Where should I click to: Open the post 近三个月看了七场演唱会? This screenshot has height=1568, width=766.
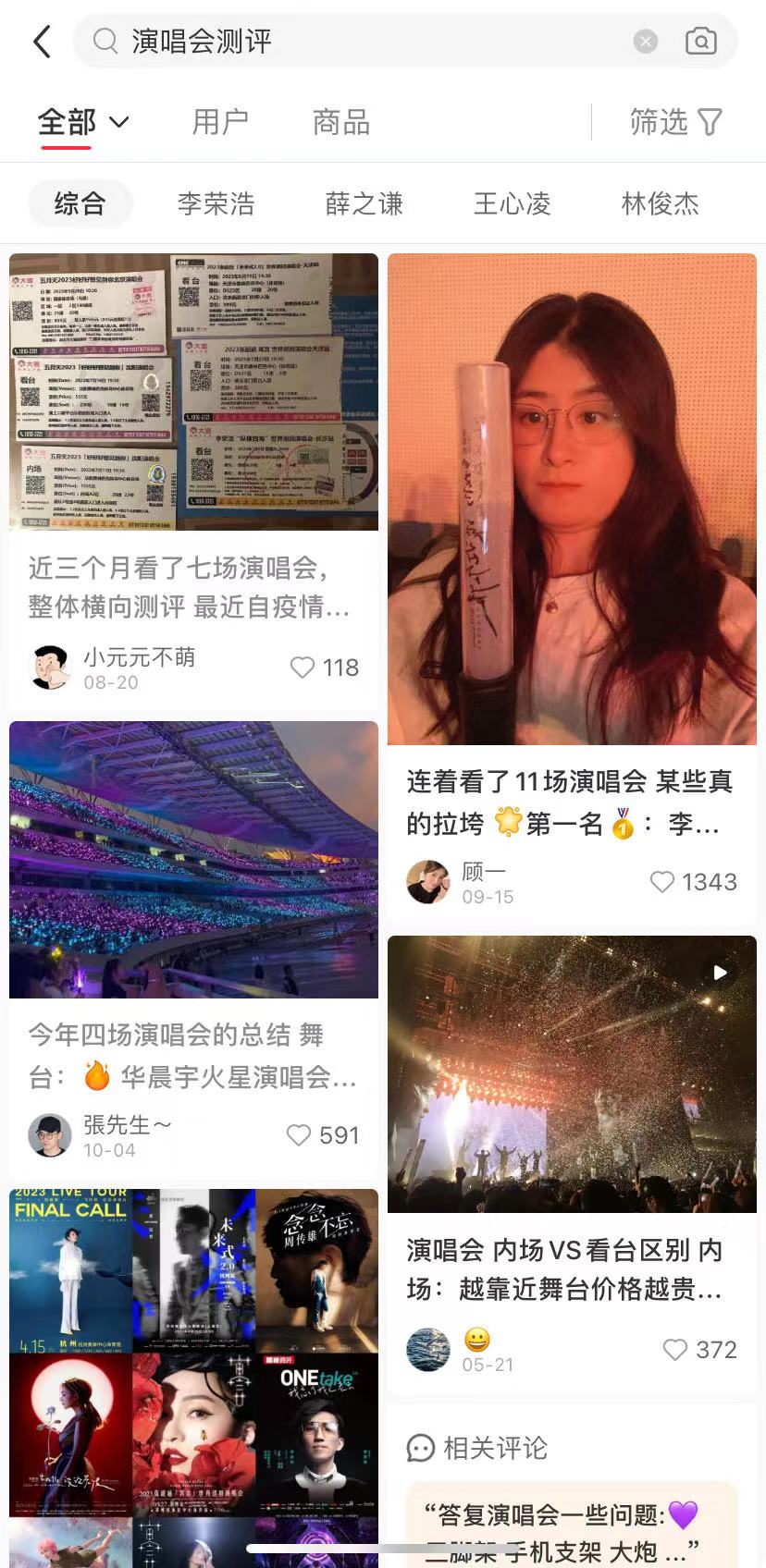[x=193, y=586]
